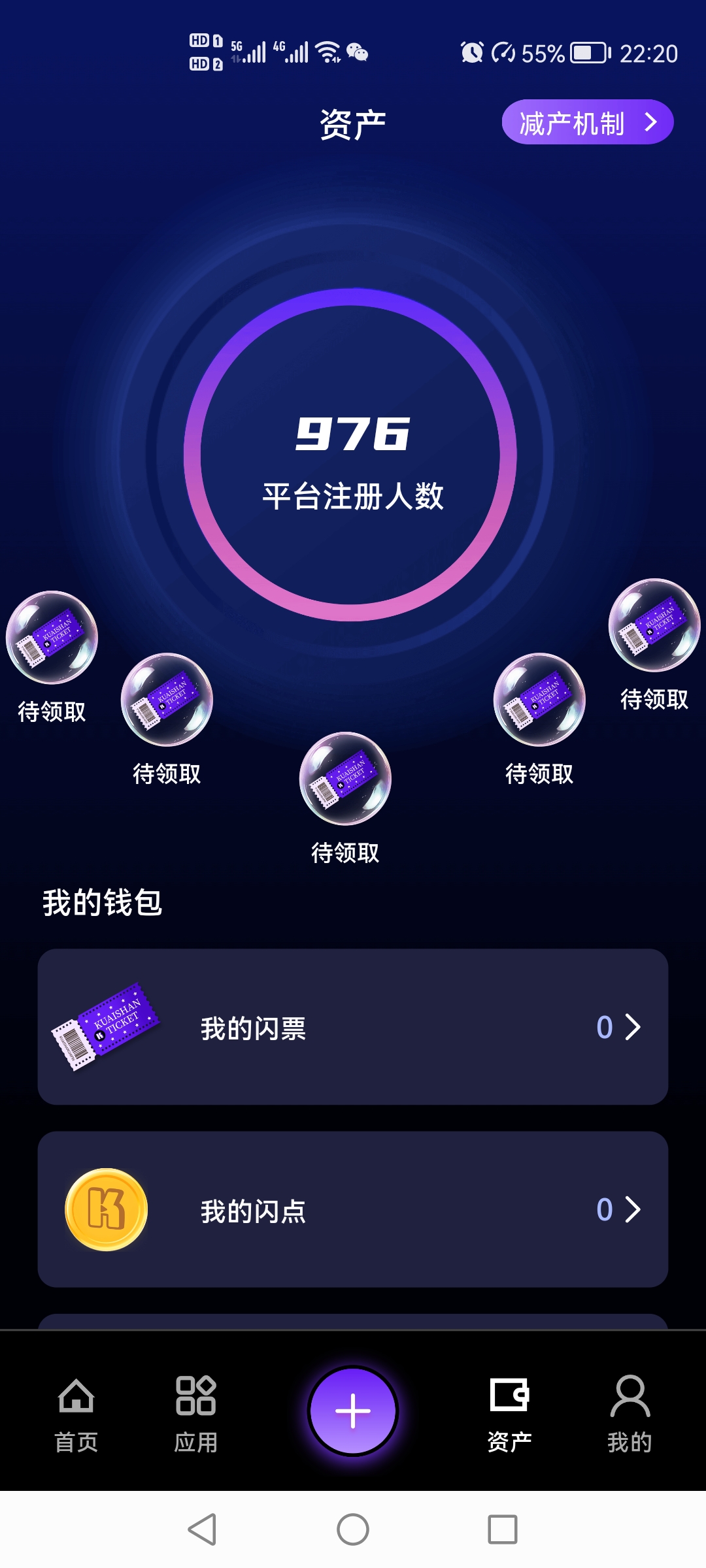Viewport: 706px width, 1568px height.
Task: Open the 我的闪点 wallet row
Action: 353,1209
